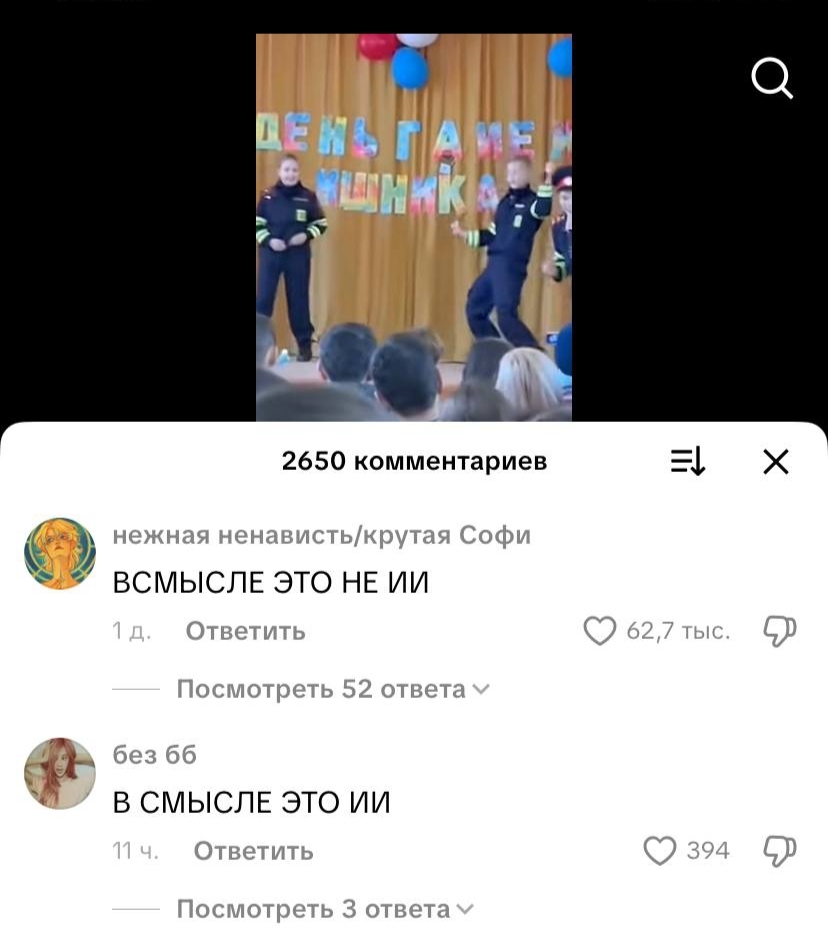The image size is (828, 929).
Task: Open the comments sort options
Action: click(x=688, y=461)
